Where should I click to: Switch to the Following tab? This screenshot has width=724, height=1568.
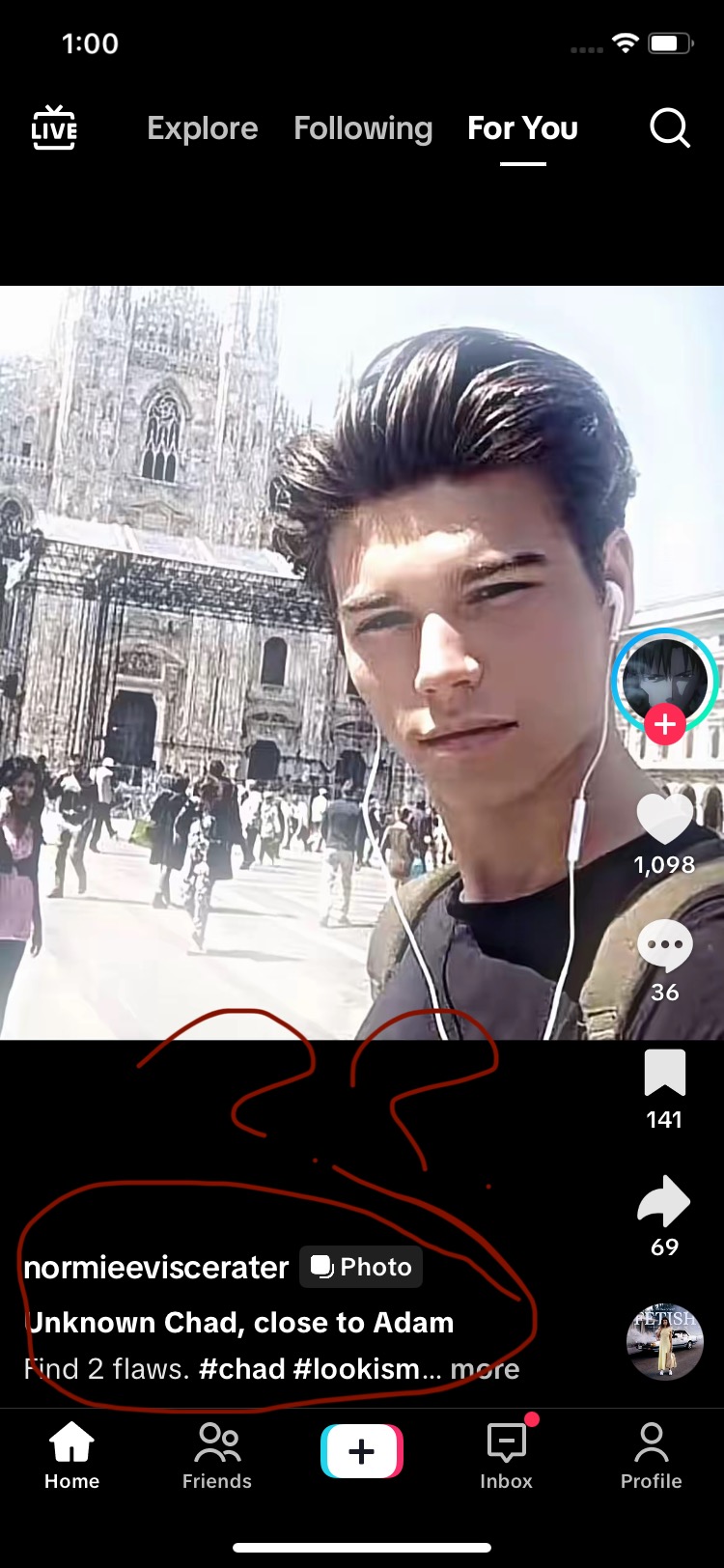point(363,128)
